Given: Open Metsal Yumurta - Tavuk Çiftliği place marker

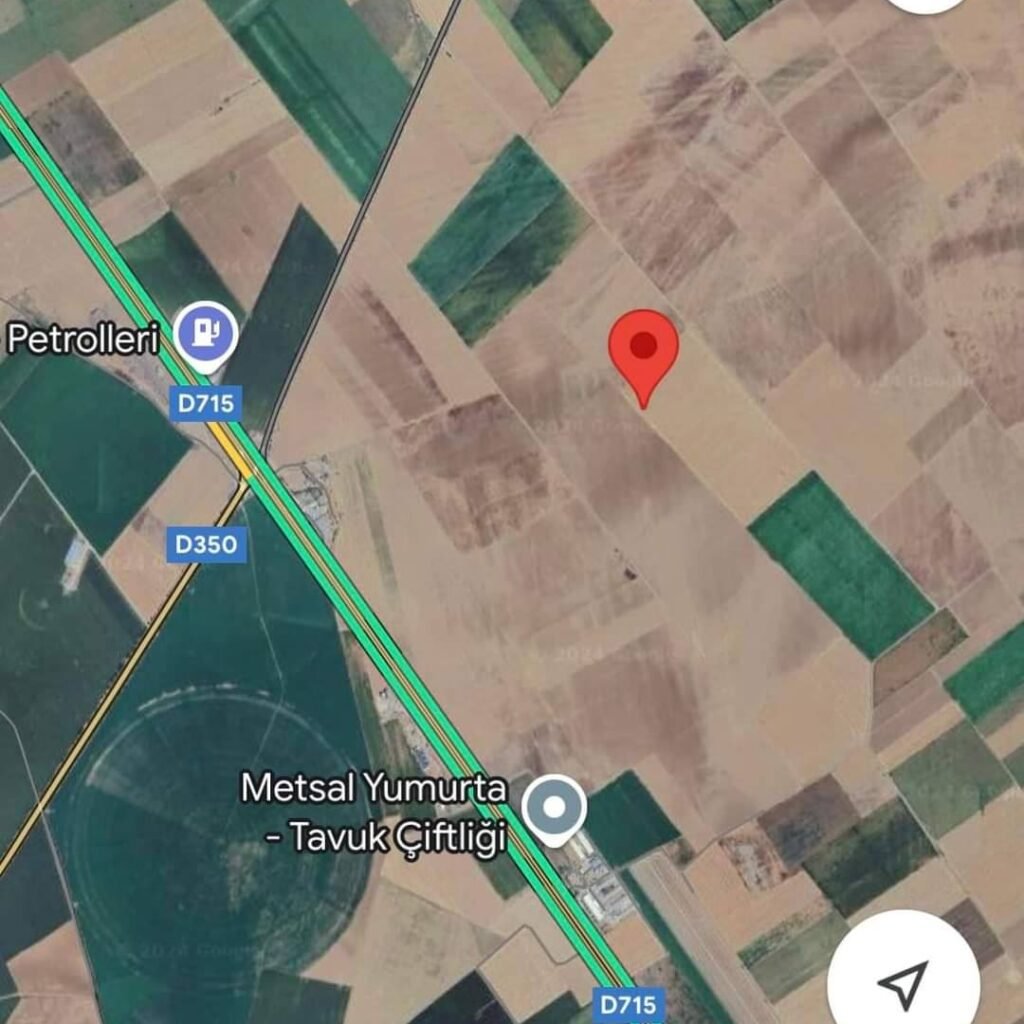Looking at the screenshot, I should [x=556, y=806].
